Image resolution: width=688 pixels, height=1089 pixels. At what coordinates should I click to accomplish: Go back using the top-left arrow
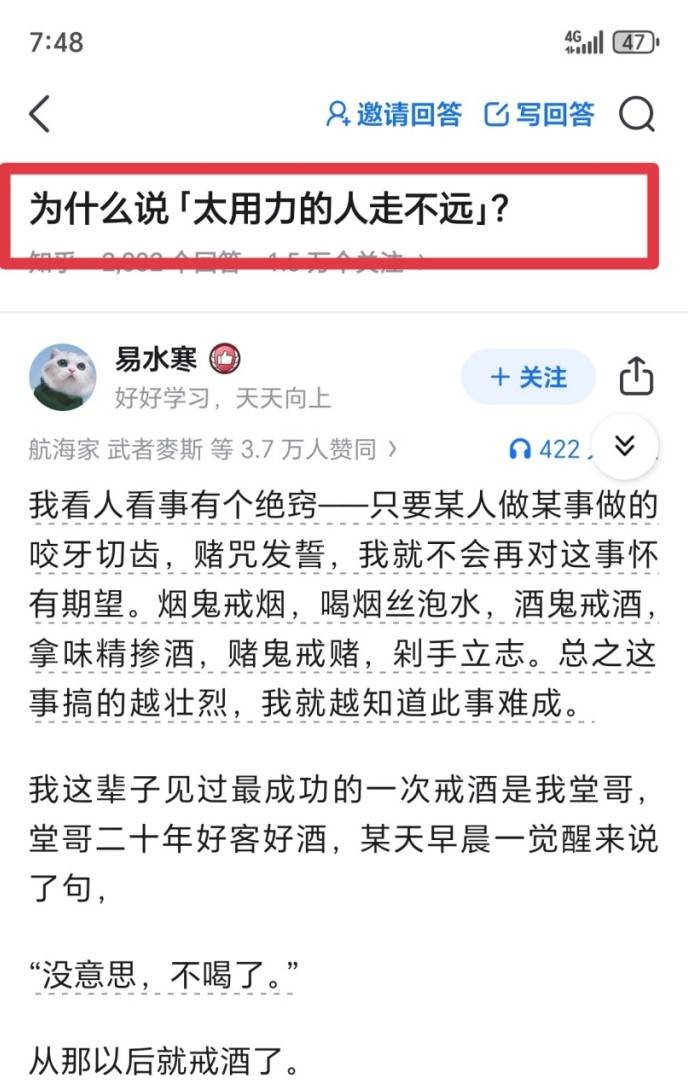click(40, 114)
